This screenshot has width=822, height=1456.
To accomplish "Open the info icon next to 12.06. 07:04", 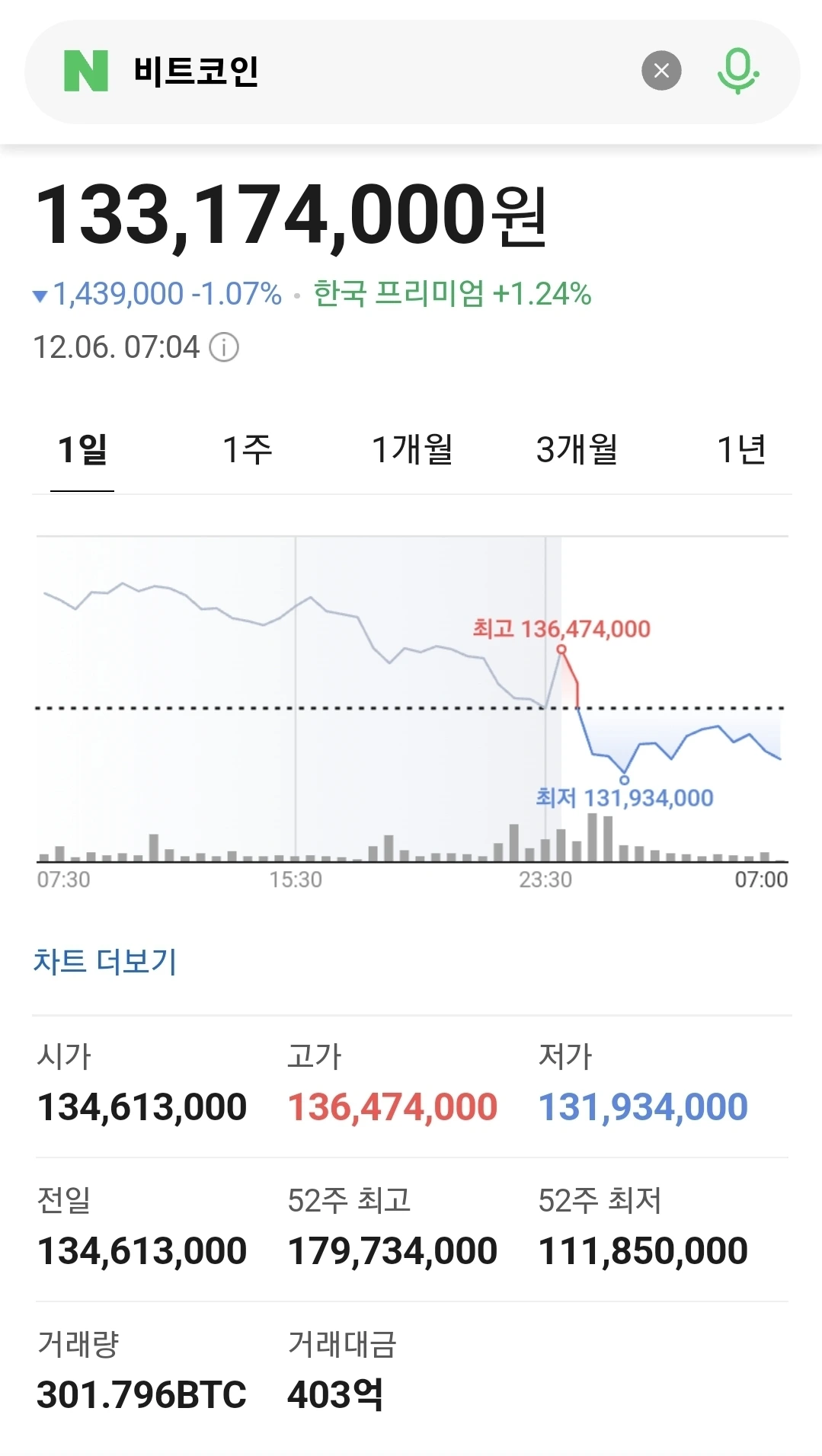I will [x=224, y=347].
